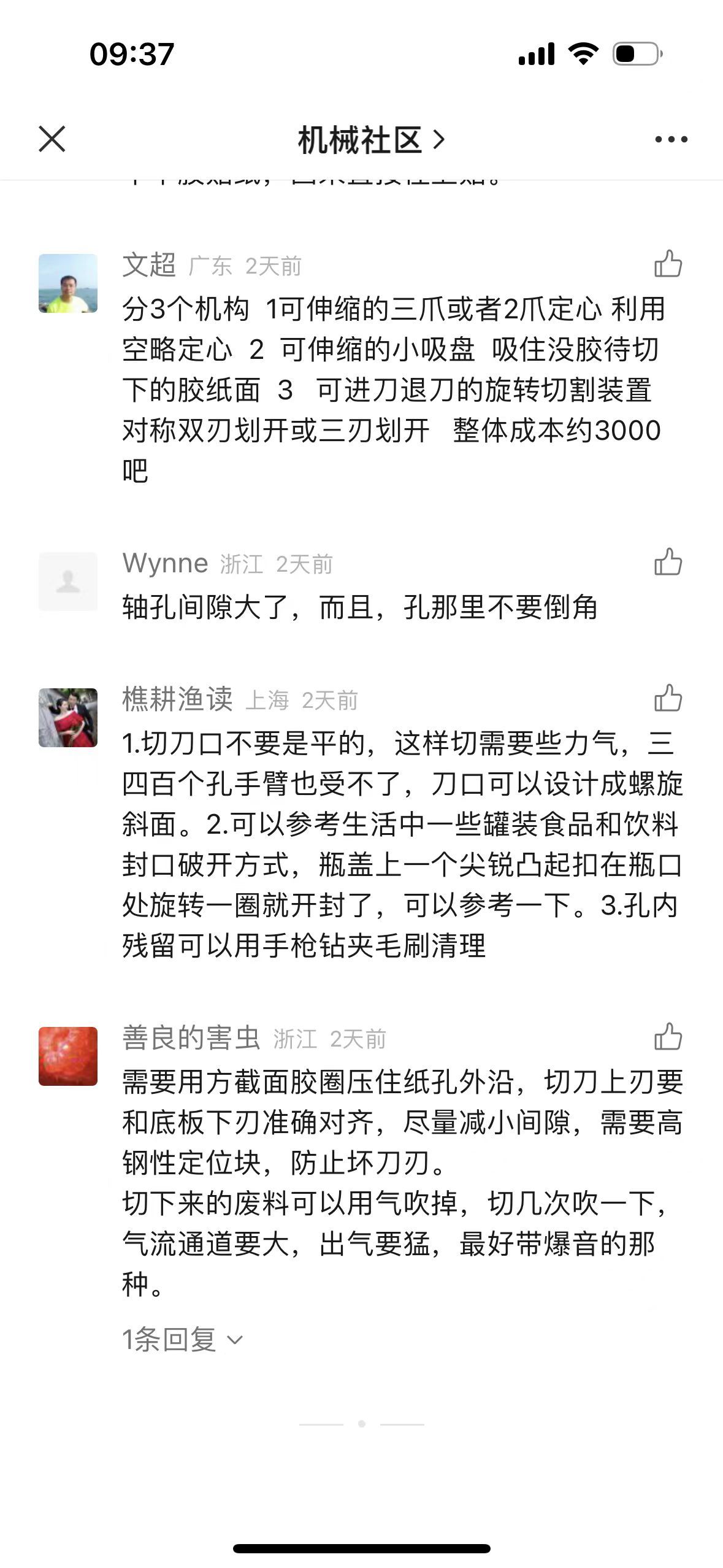Close the current page

click(x=52, y=139)
